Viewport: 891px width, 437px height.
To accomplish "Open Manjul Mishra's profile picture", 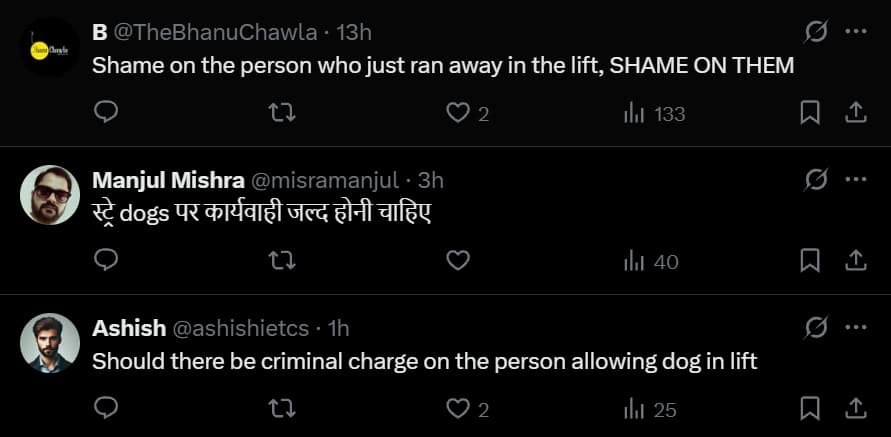I will 50,194.
